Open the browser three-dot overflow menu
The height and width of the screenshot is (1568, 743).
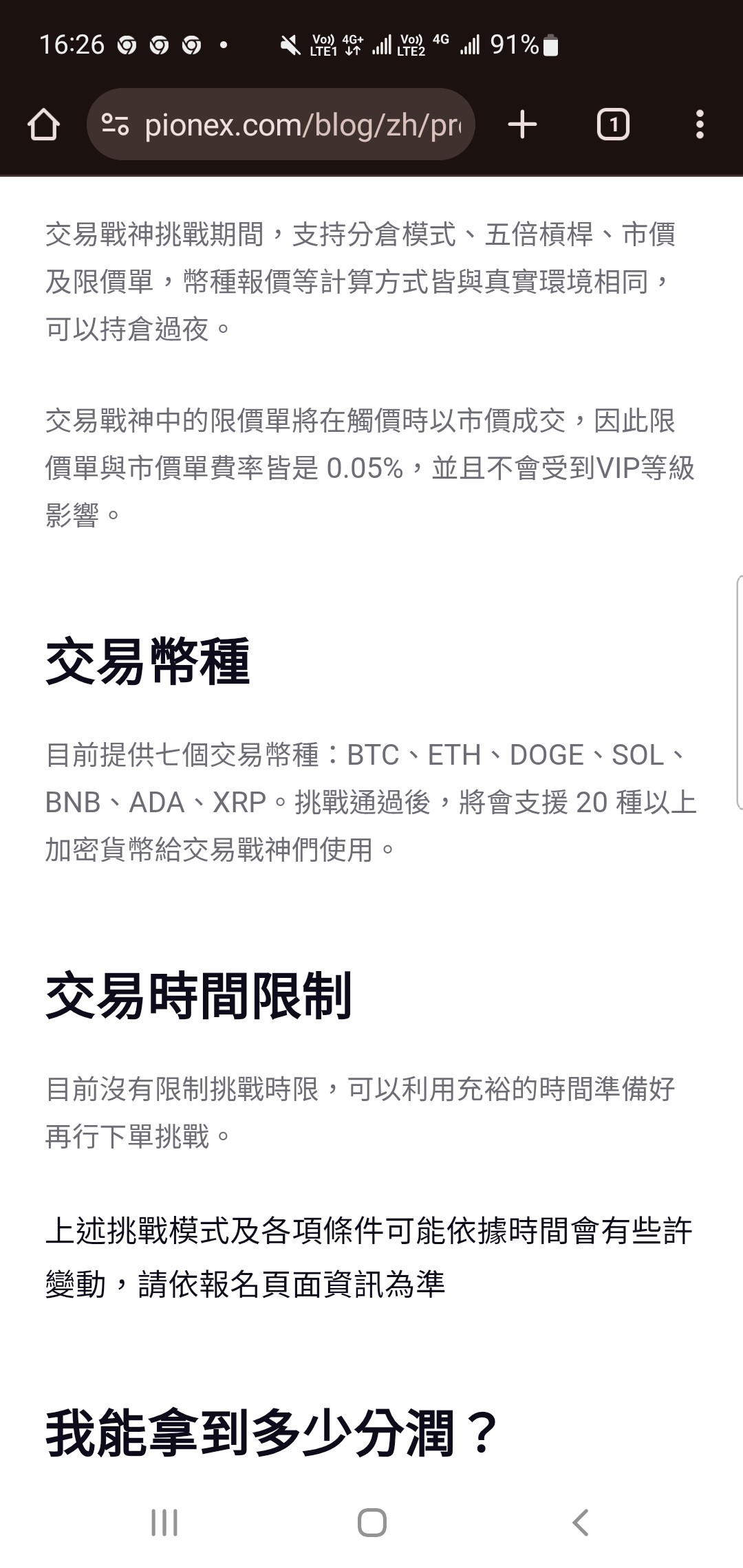click(700, 124)
